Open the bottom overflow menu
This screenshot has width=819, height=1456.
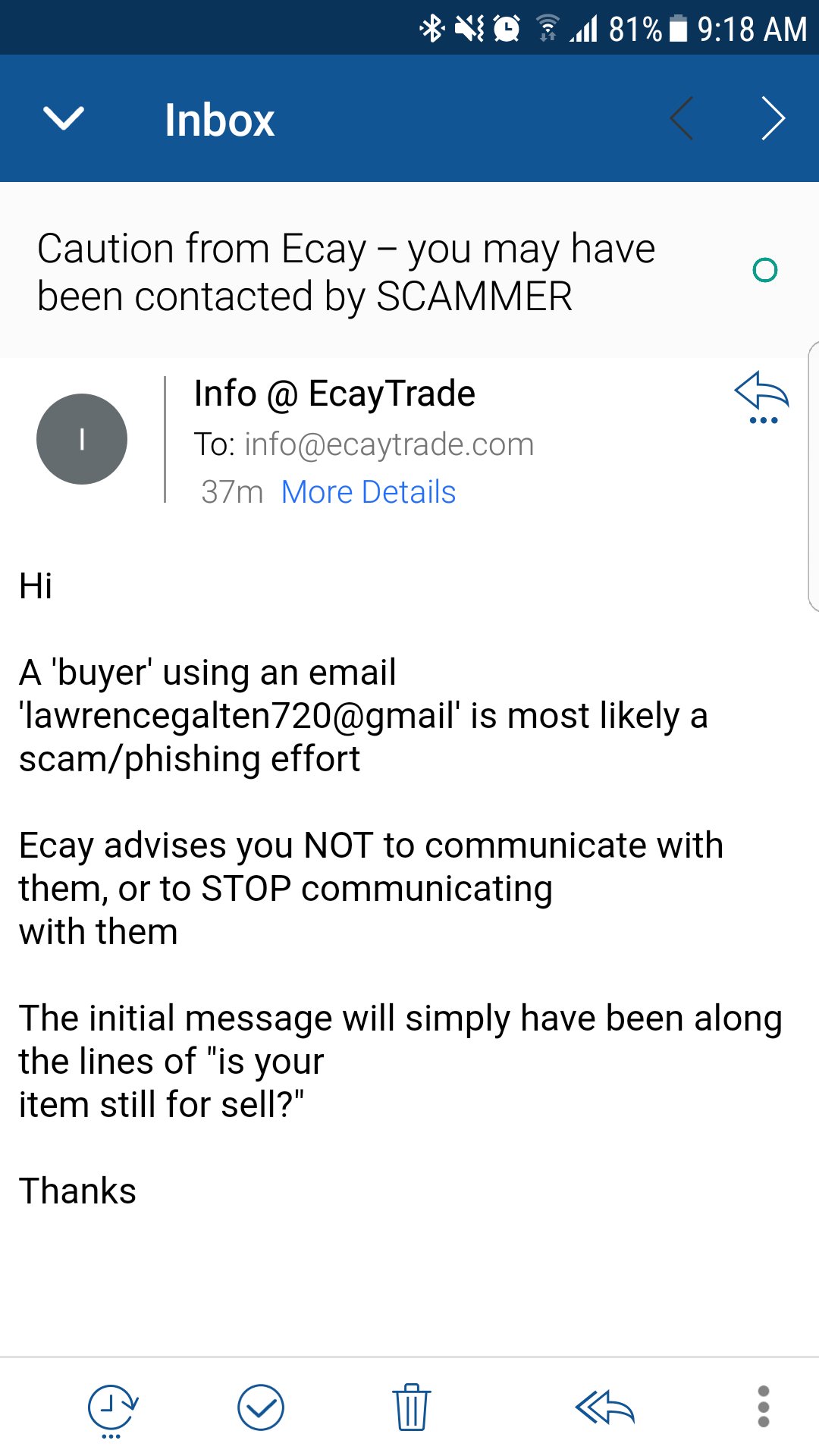click(764, 1407)
